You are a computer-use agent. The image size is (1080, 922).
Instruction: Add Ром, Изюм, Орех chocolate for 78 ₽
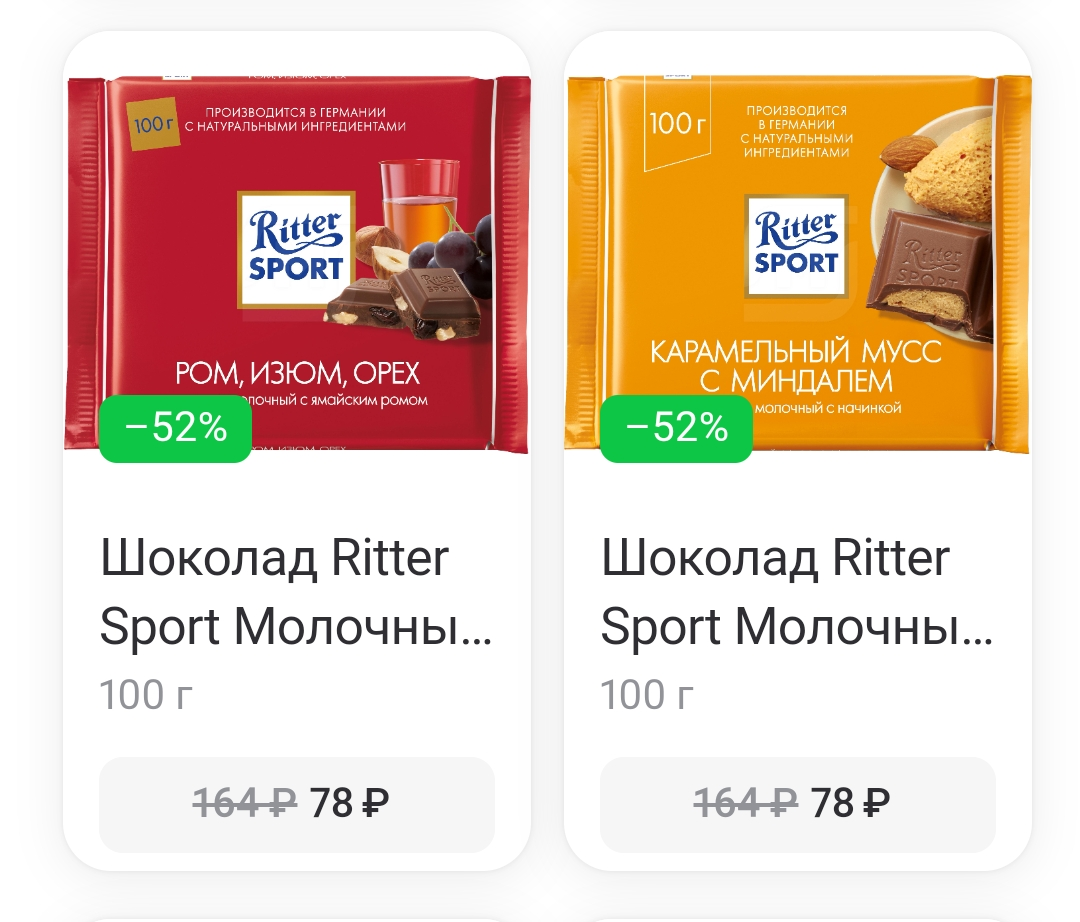pyautogui.click(x=297, y=804)
